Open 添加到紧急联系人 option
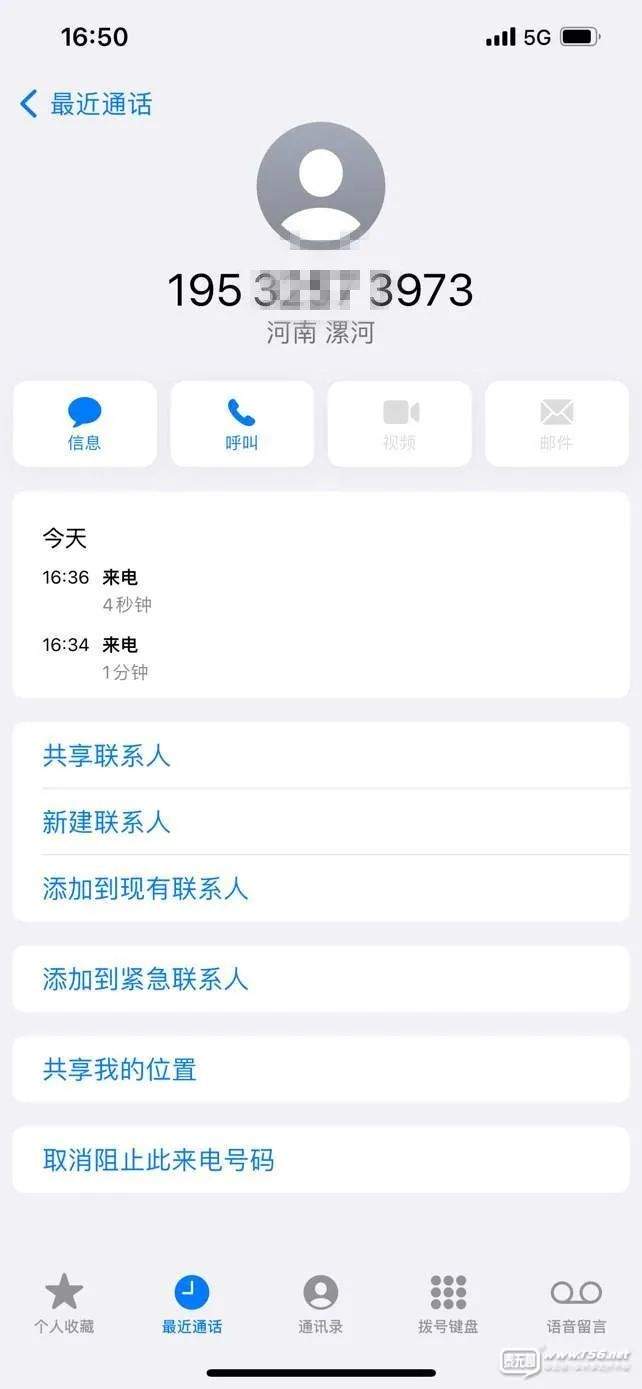 tap(321, 979)
